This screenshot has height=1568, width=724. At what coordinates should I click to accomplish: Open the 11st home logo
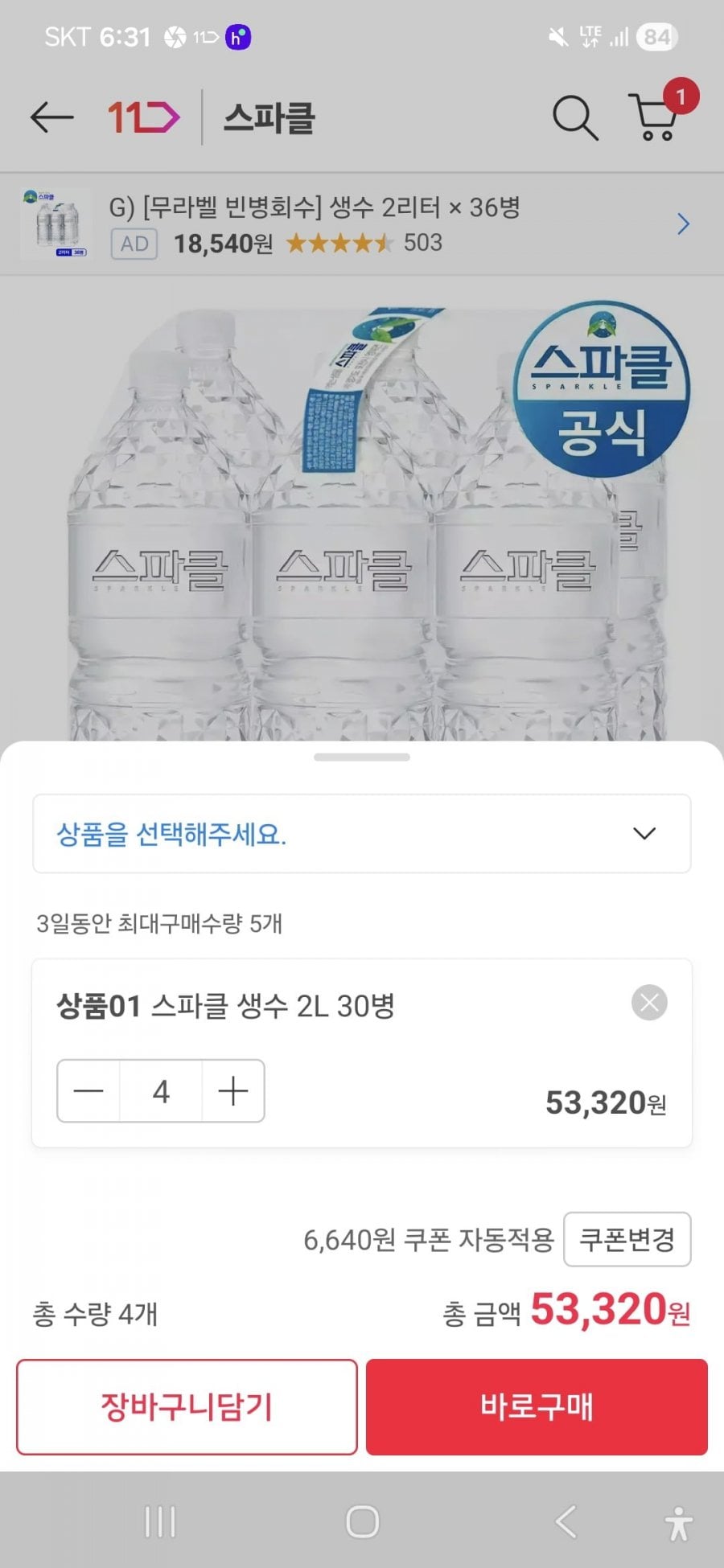click(144, 118)
